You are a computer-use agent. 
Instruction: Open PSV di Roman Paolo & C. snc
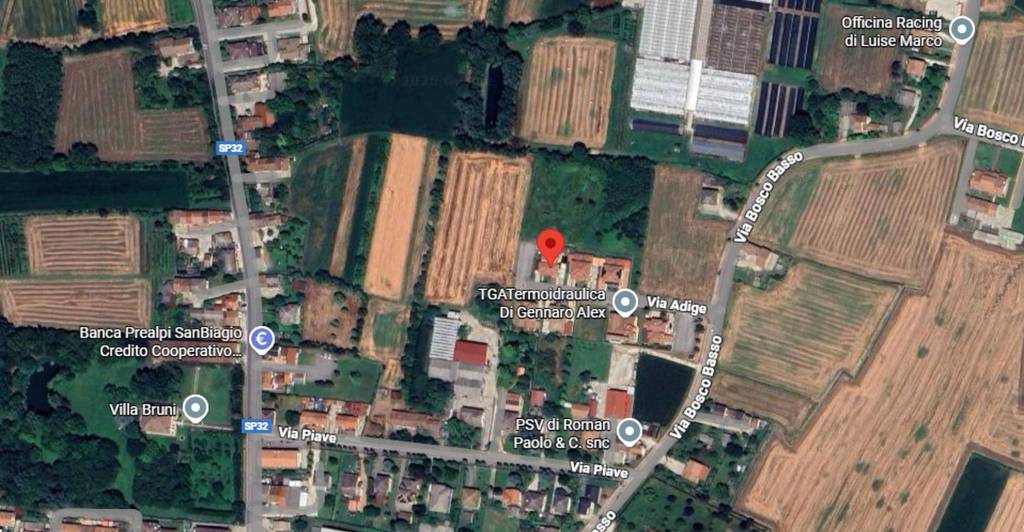click(x=629, y=431)
